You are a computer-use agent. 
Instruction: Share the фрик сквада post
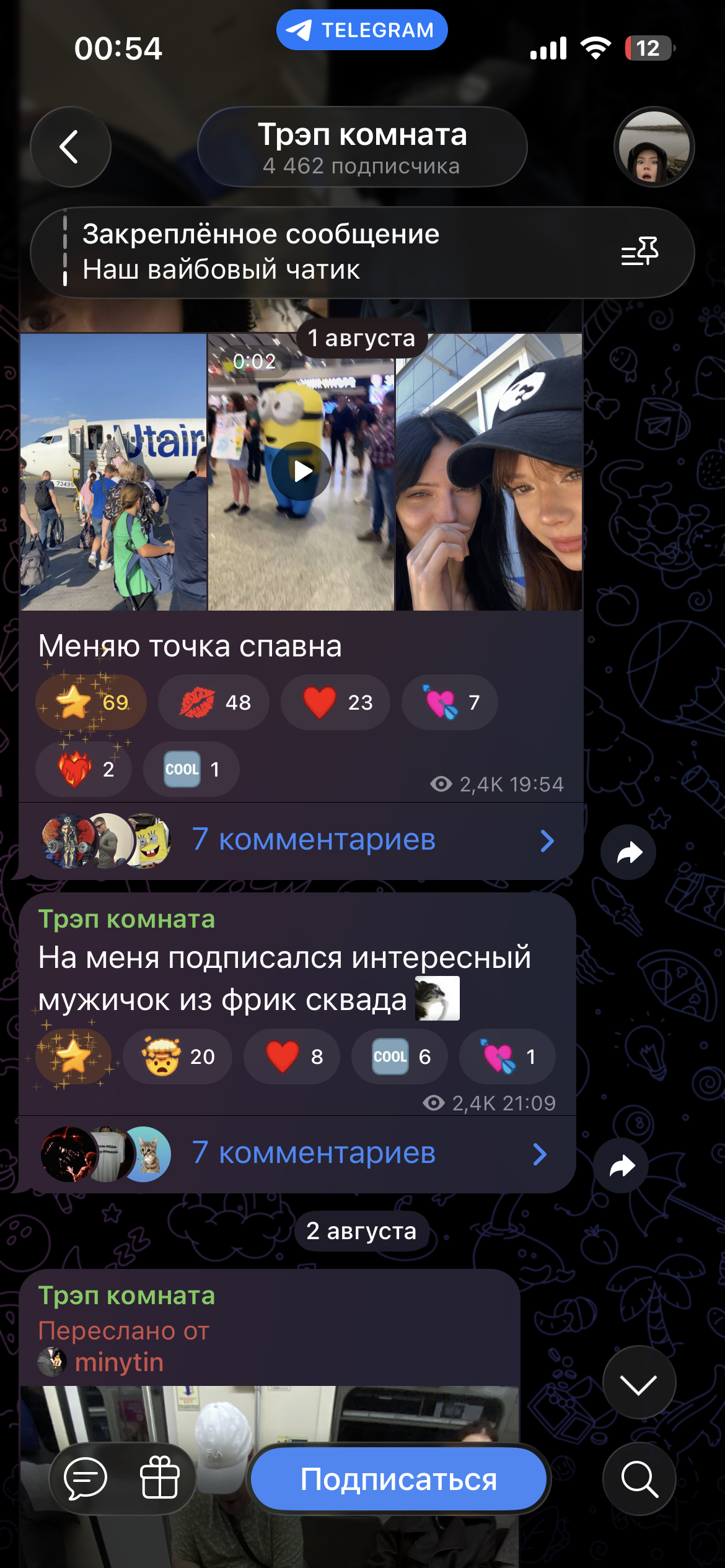[621, 1165]
